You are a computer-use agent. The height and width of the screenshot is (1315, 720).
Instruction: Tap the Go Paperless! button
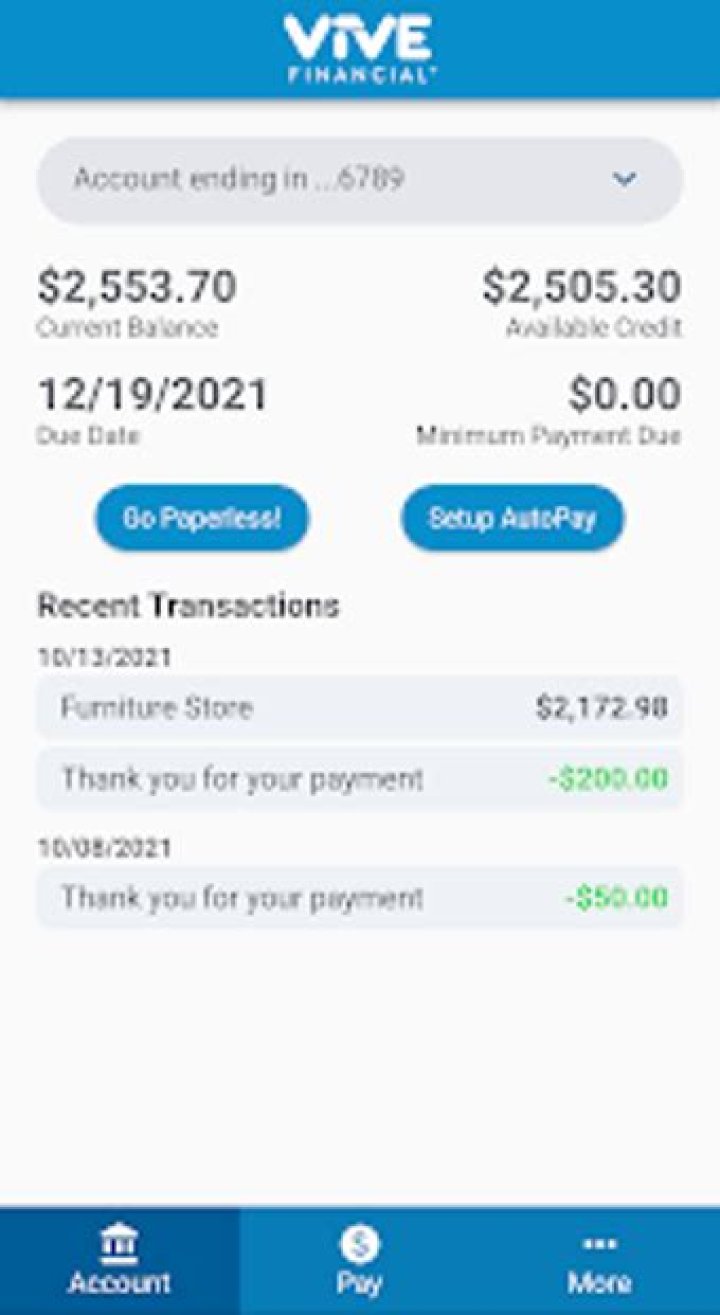coord(203,518)
